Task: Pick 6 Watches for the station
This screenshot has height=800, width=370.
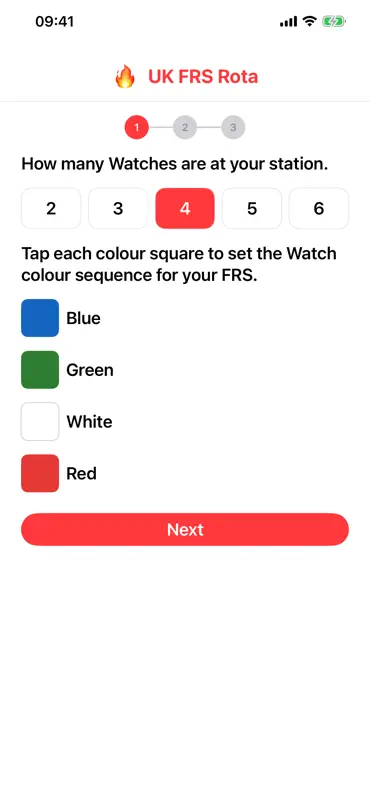Action: coord(319,208)
